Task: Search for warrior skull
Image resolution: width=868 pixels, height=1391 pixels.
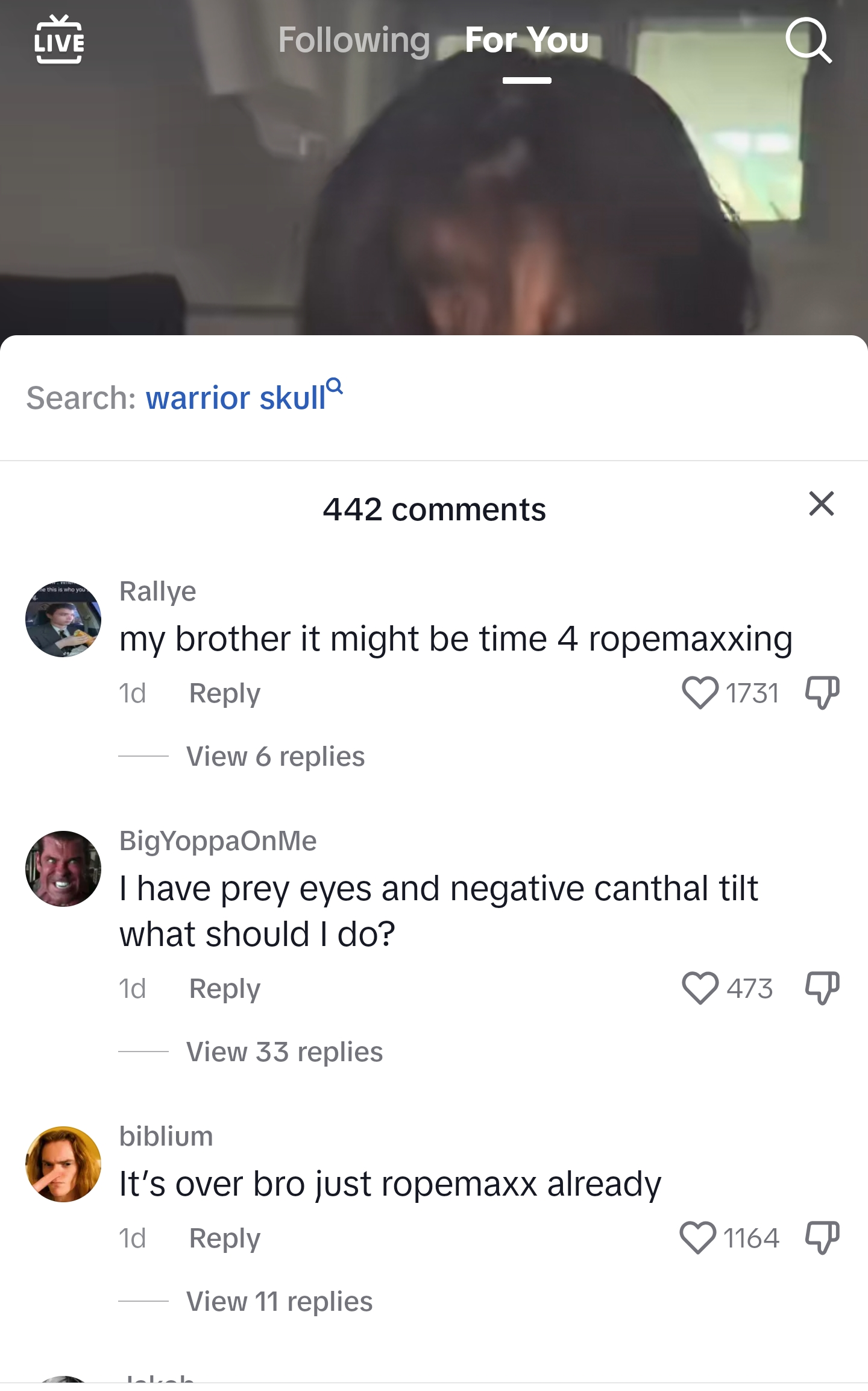Action: pyautogui.click(x=236, y=398)
